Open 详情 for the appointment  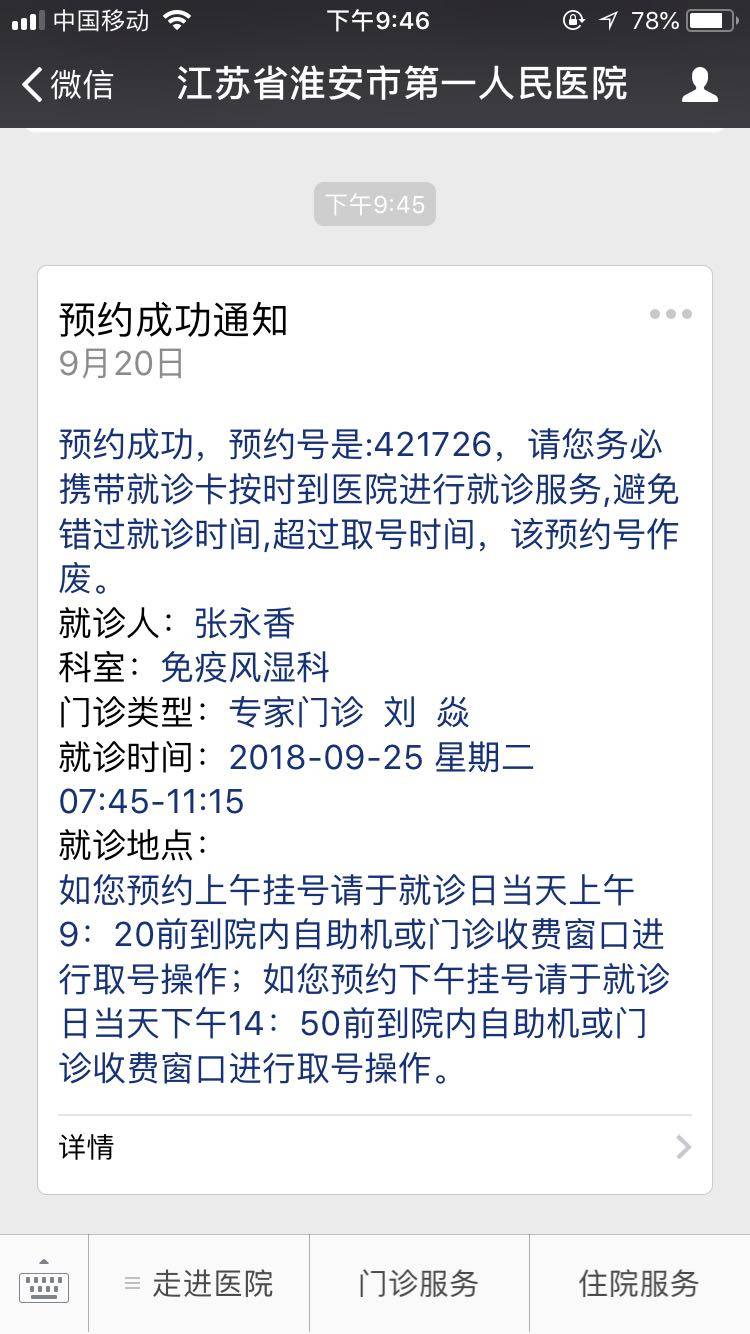pos(374,1147)
